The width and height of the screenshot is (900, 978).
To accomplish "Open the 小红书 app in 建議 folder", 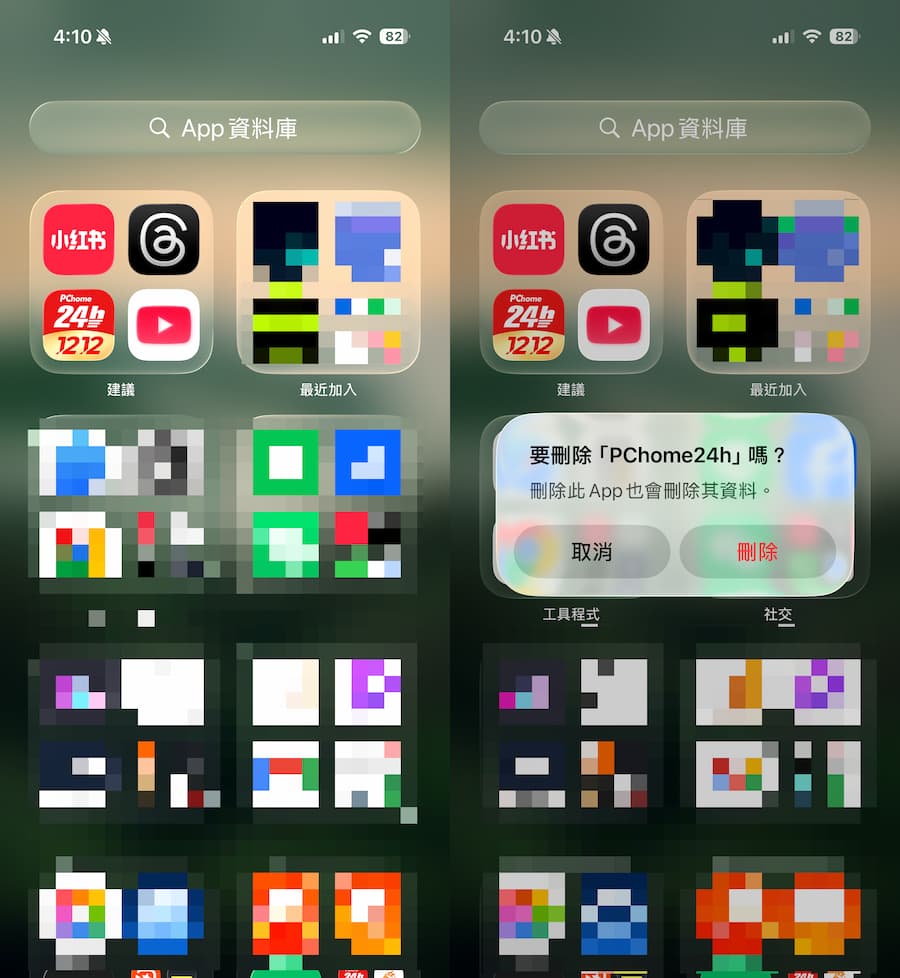I will click(x=79, y=240).
